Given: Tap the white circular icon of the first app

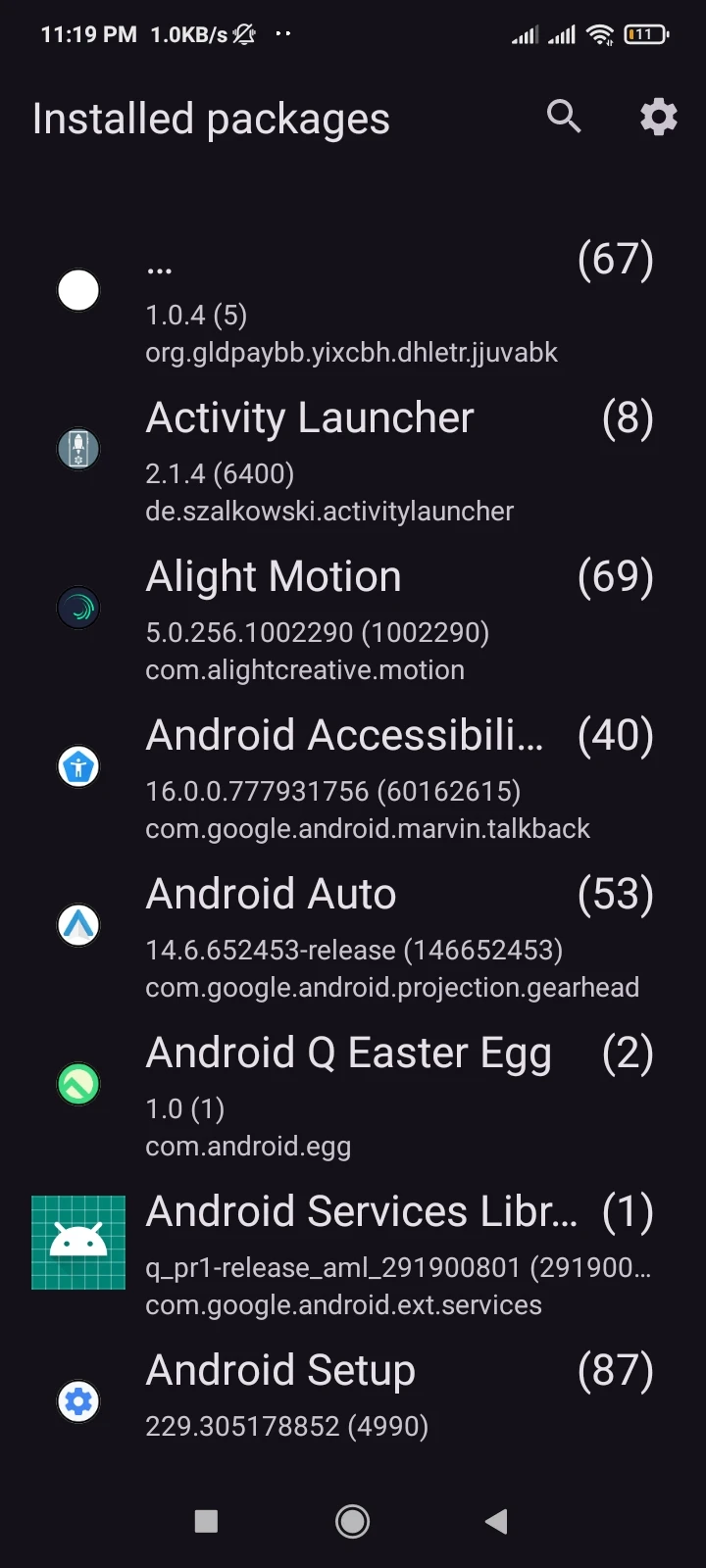Looking at the screenshot, I should (78, 290).
